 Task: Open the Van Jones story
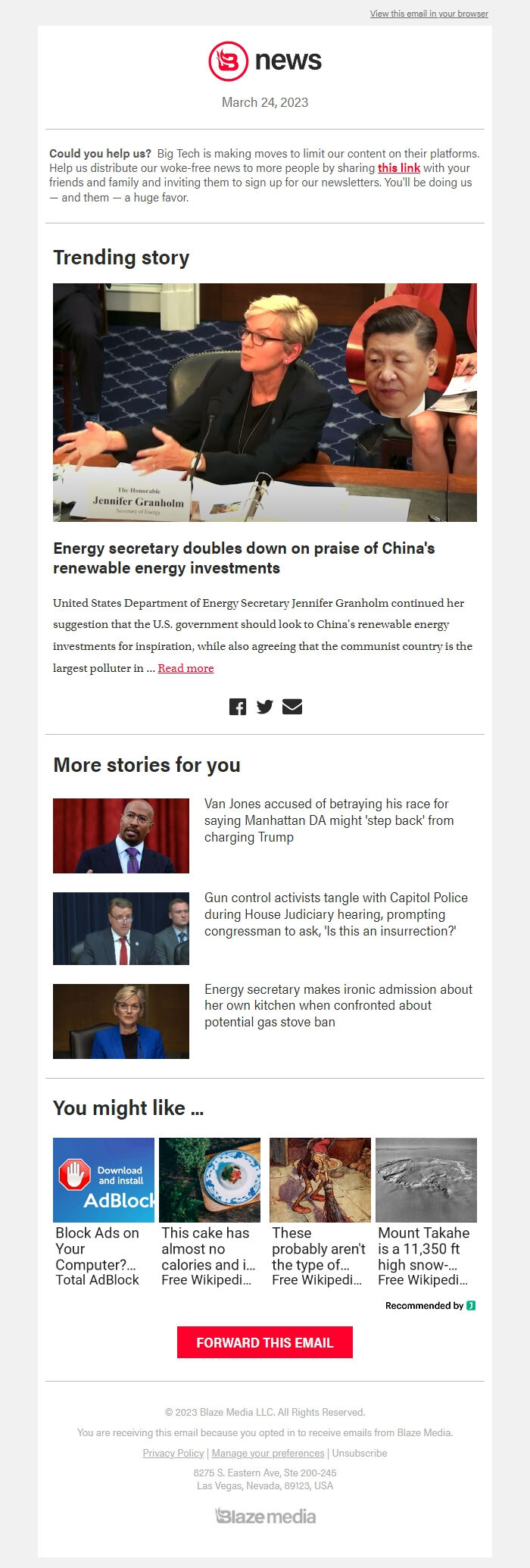pyautogui.click(x=329, y=820)
